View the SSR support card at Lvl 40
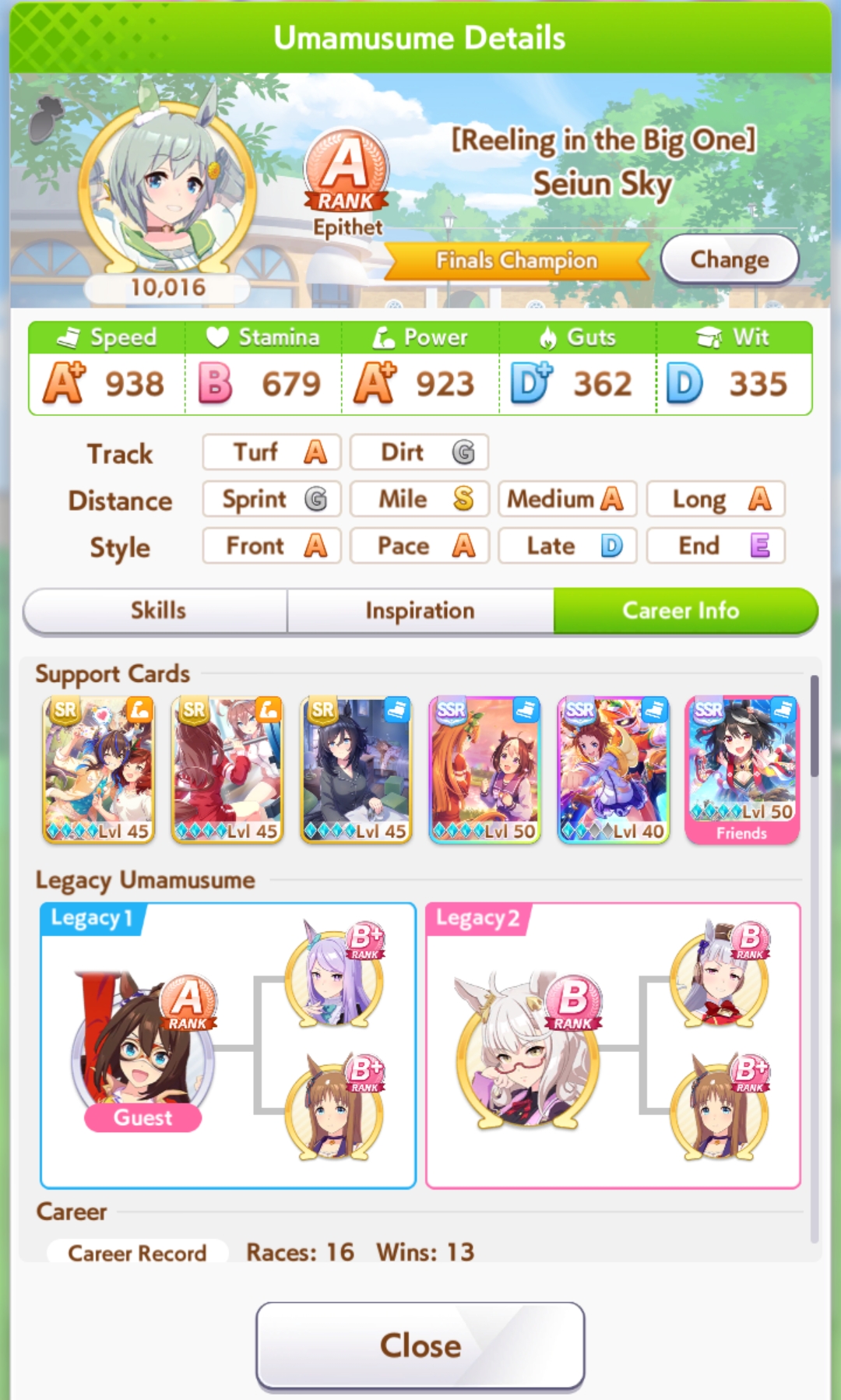 click(x=614, y=769)
